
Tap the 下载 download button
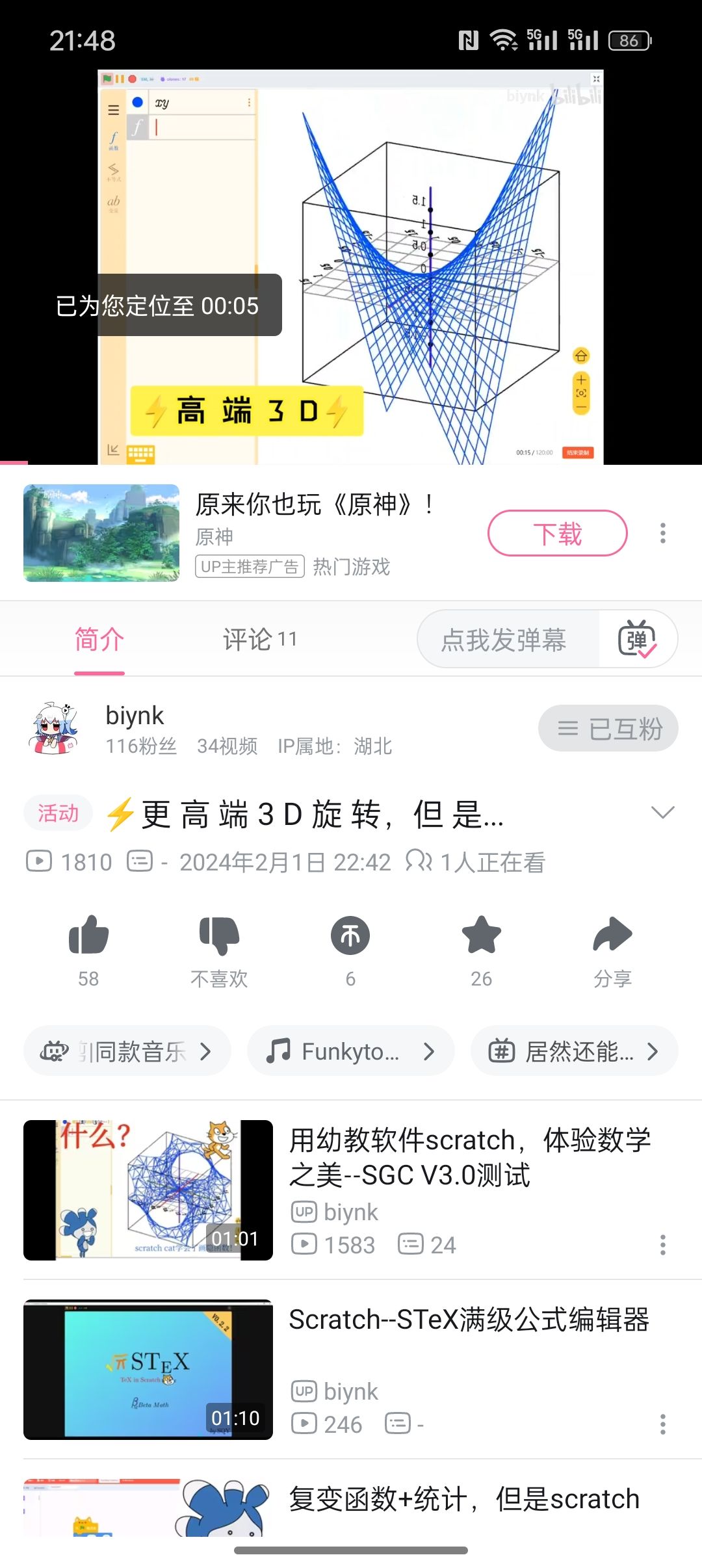(557, 534)
